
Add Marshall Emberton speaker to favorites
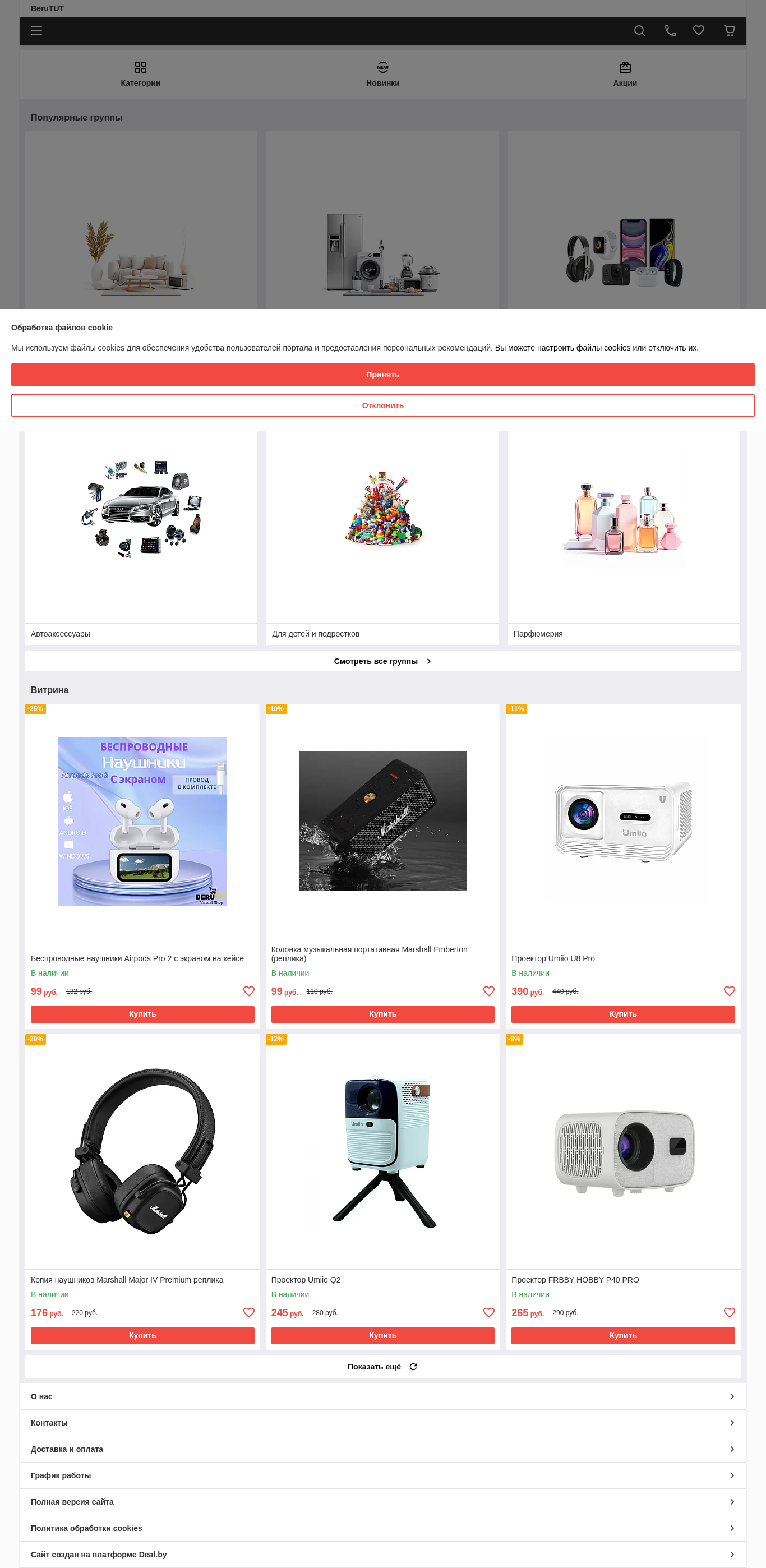488,991
